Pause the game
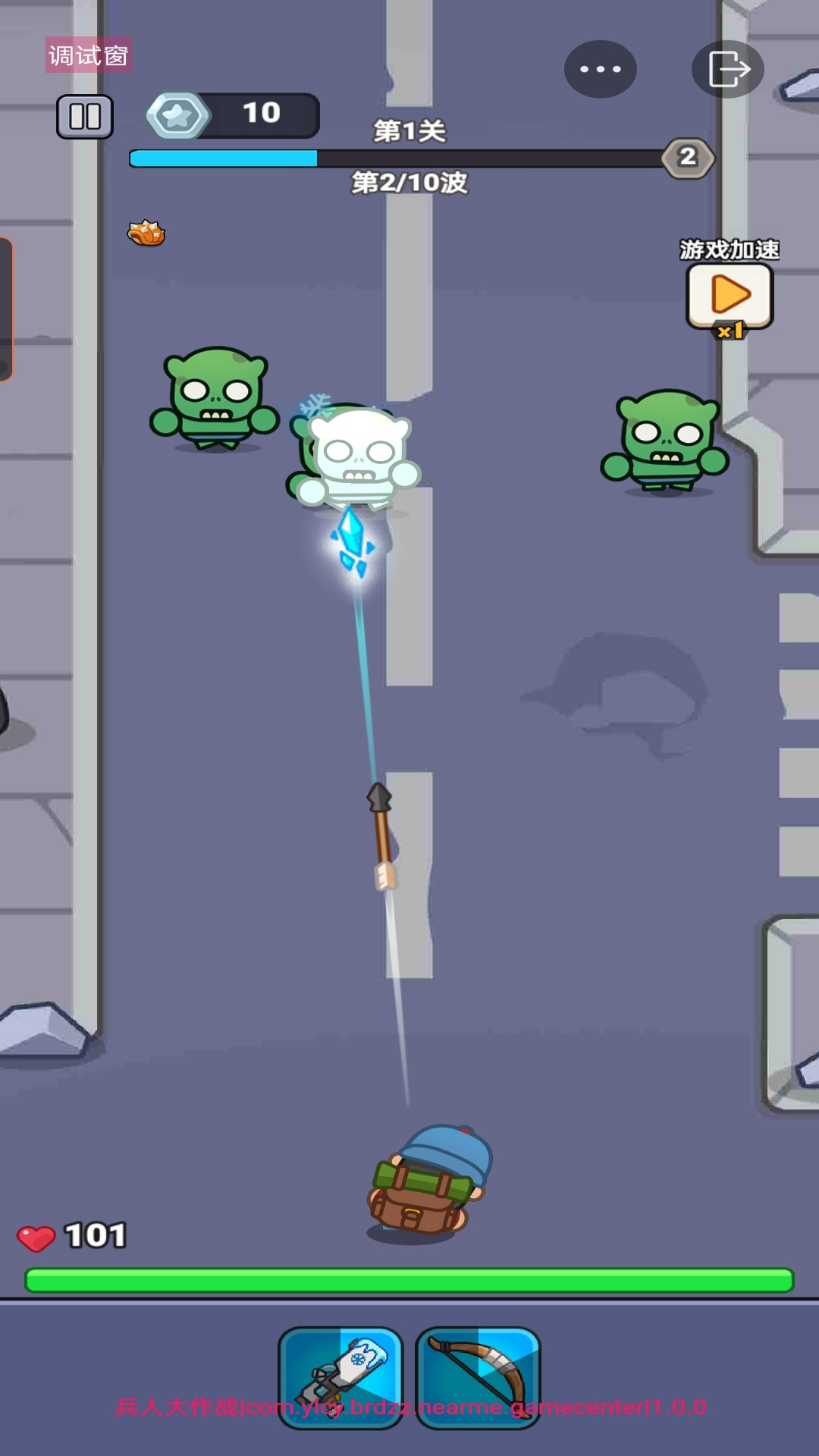The width and height of the screenshot is (819, 1456). [x=85, y=117]
